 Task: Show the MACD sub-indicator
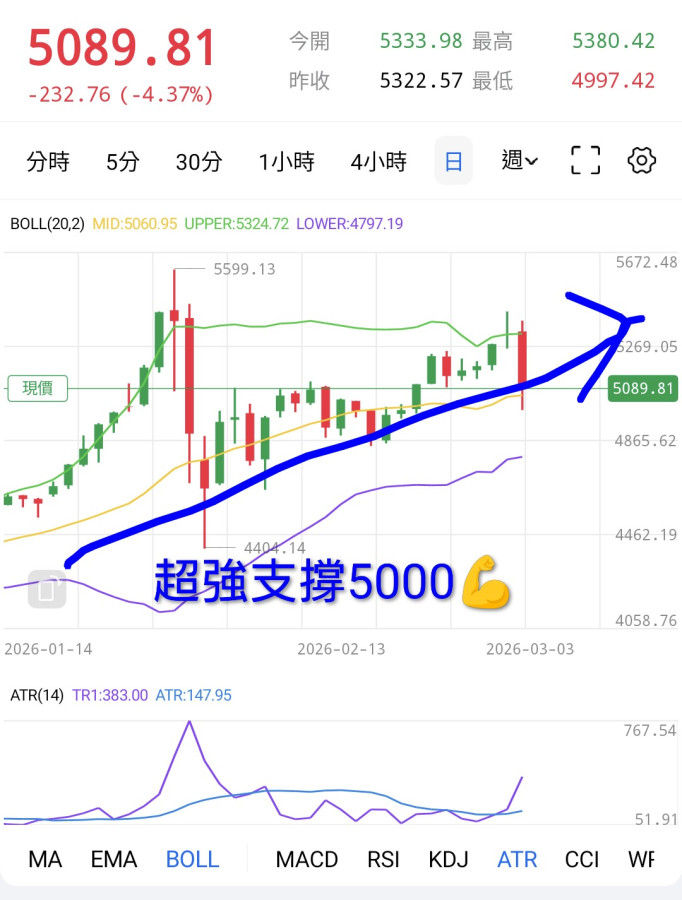click(307, 859)
